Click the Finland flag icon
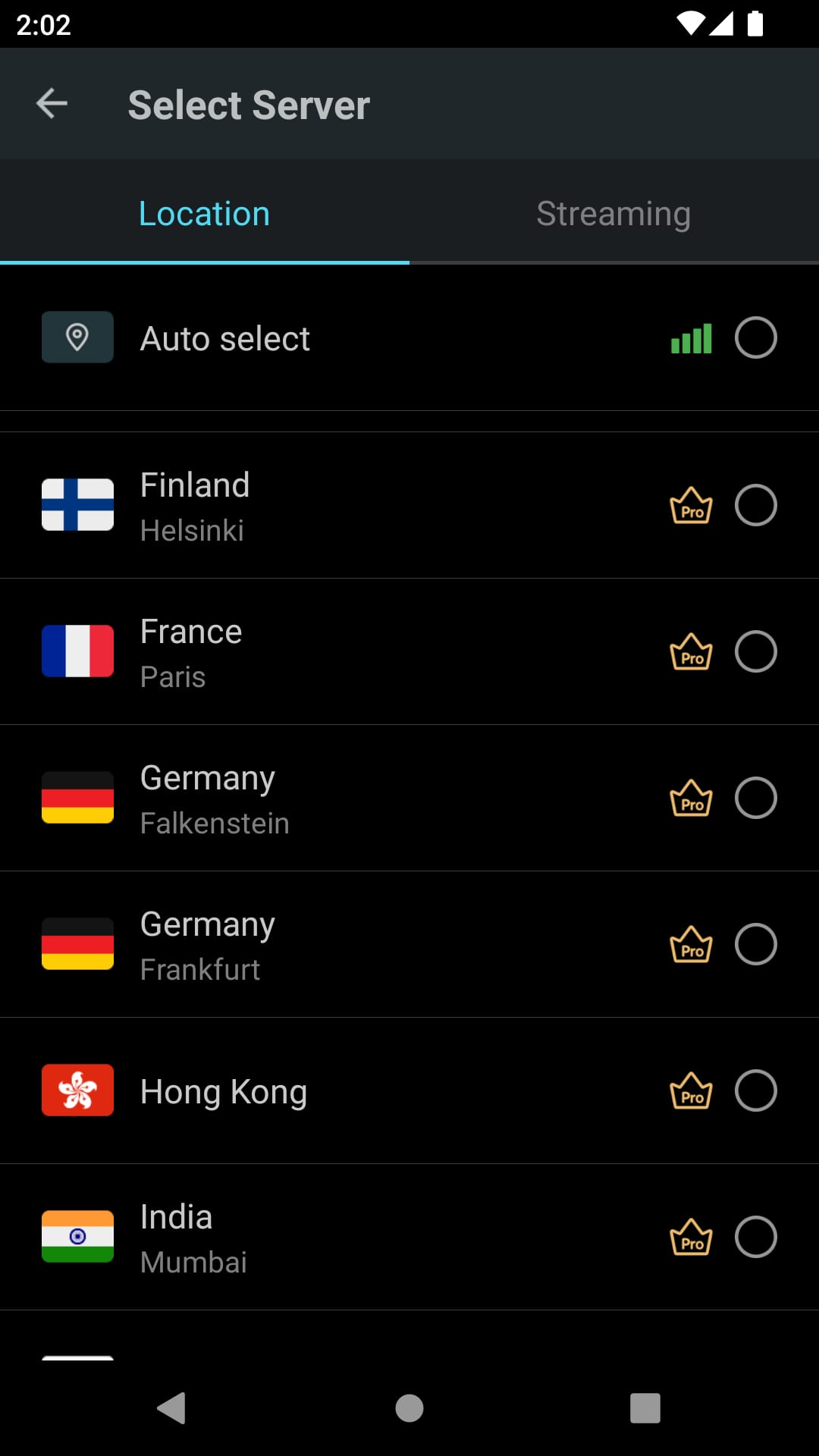Image resolution: width=819 pixels, height=1456 pixels. coord(77,504)
